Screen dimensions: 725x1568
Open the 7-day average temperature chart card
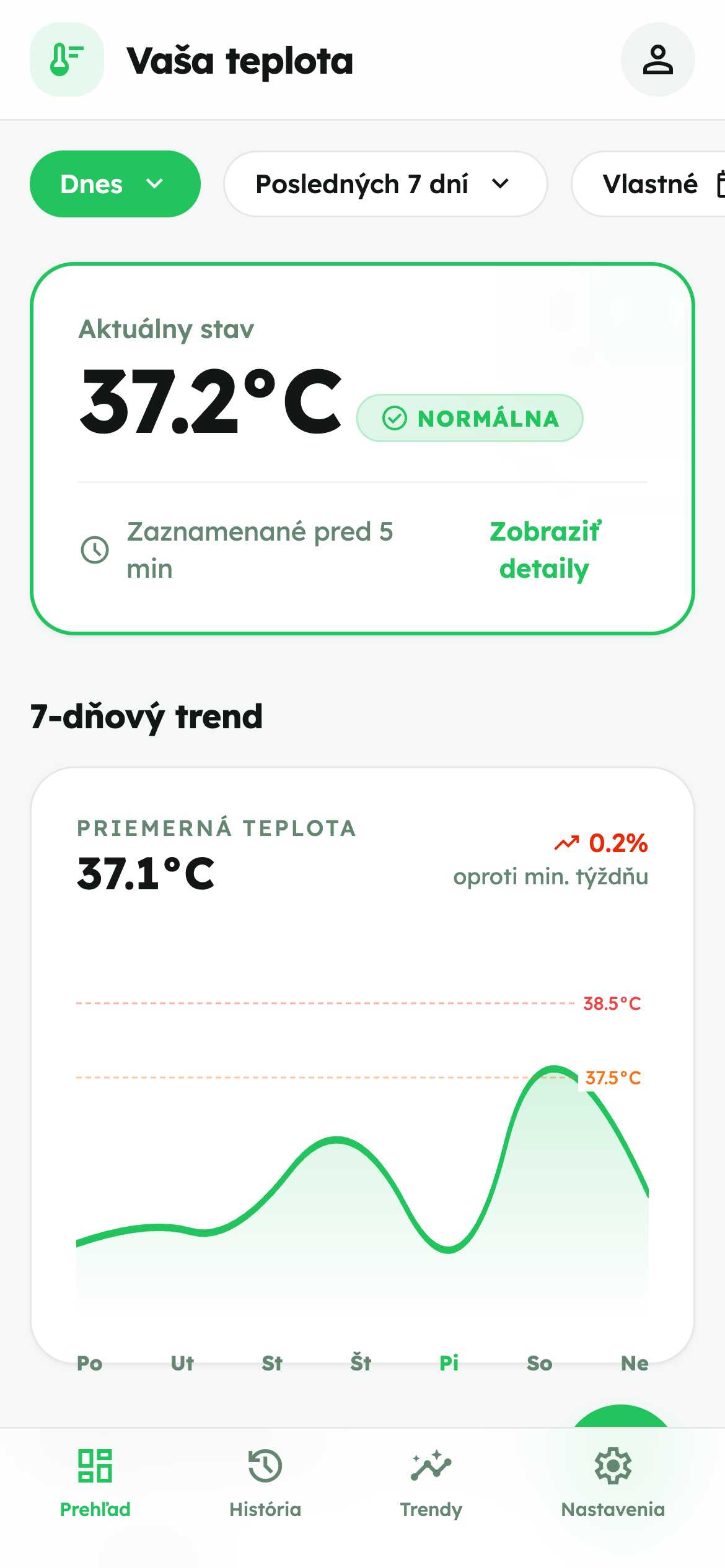[362, 1065]
